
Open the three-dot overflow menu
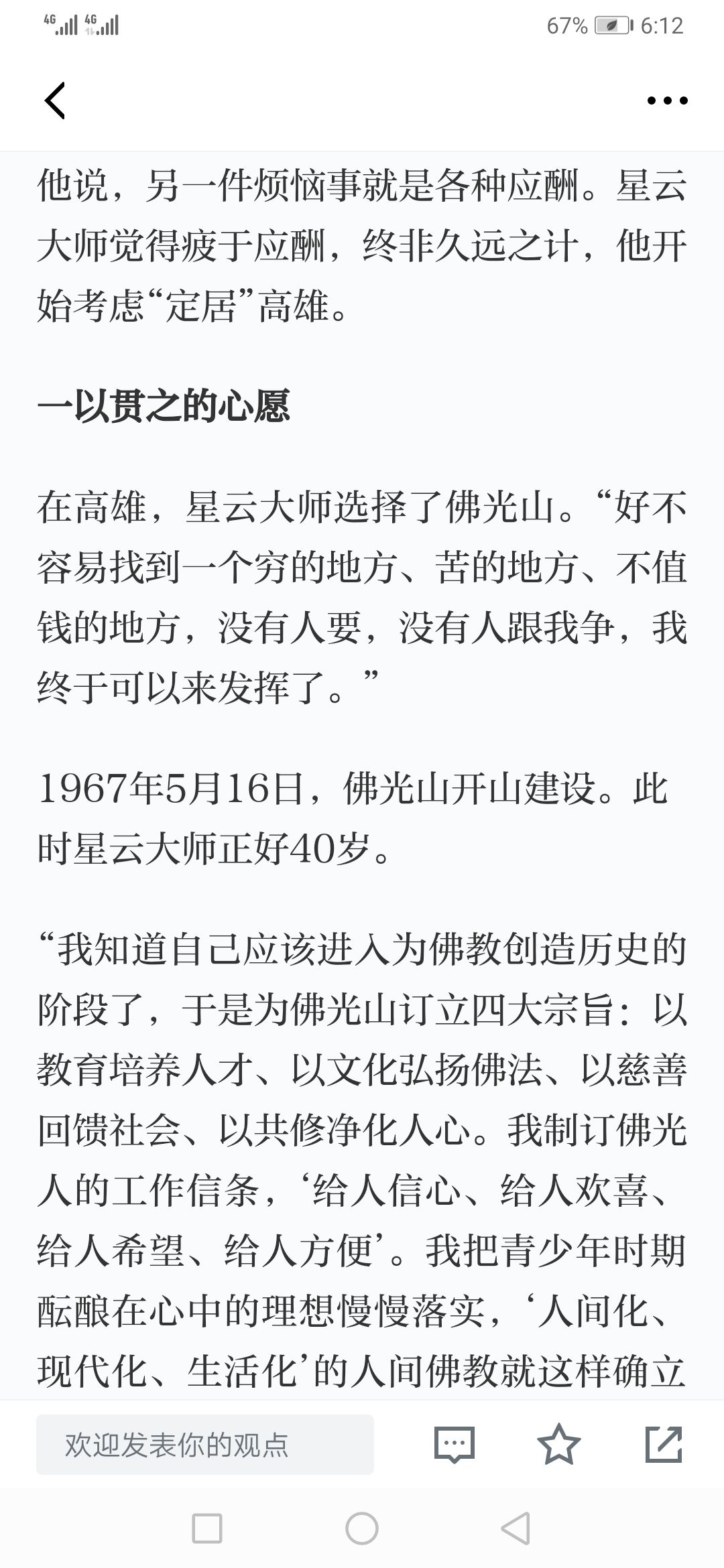tap(667, 101)
